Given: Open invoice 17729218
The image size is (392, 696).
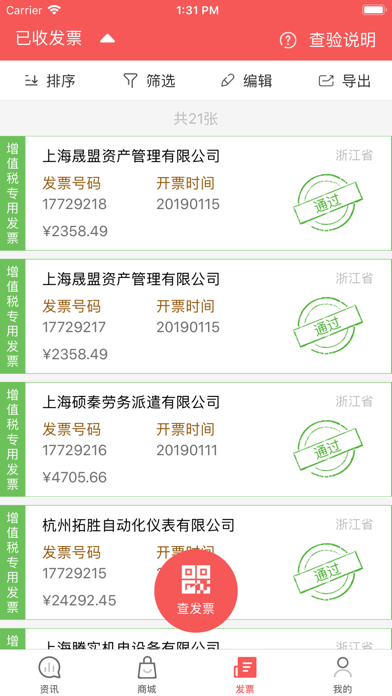Looking at the screenshot, I should point(196,194).
